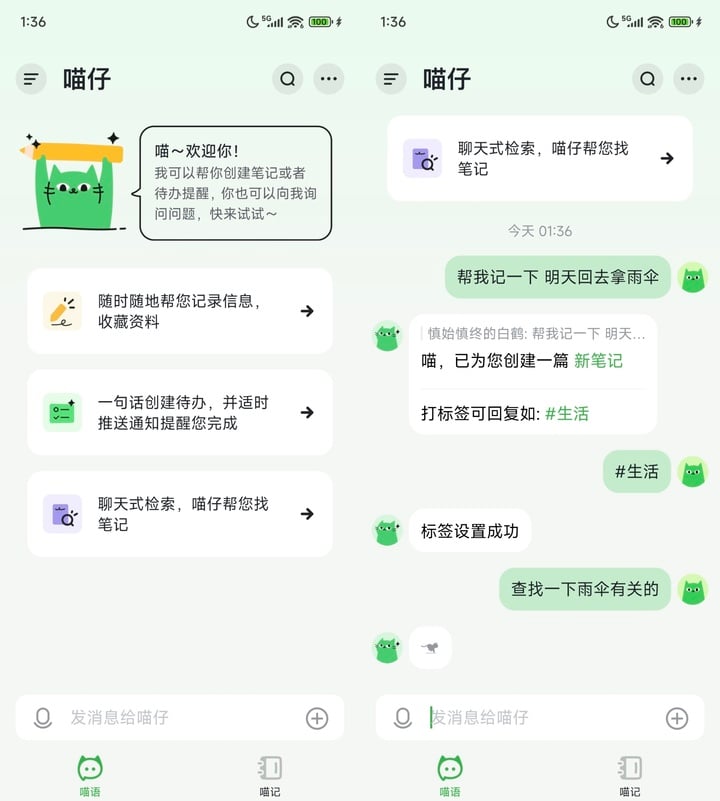
Task: Start voice input on the welcome screen
Action: [43, 718]
